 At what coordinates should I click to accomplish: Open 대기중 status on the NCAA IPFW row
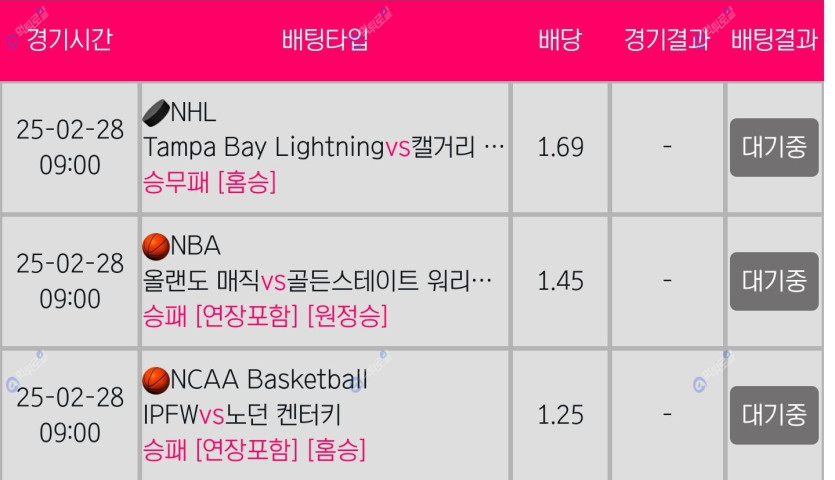tap(774, 414)
